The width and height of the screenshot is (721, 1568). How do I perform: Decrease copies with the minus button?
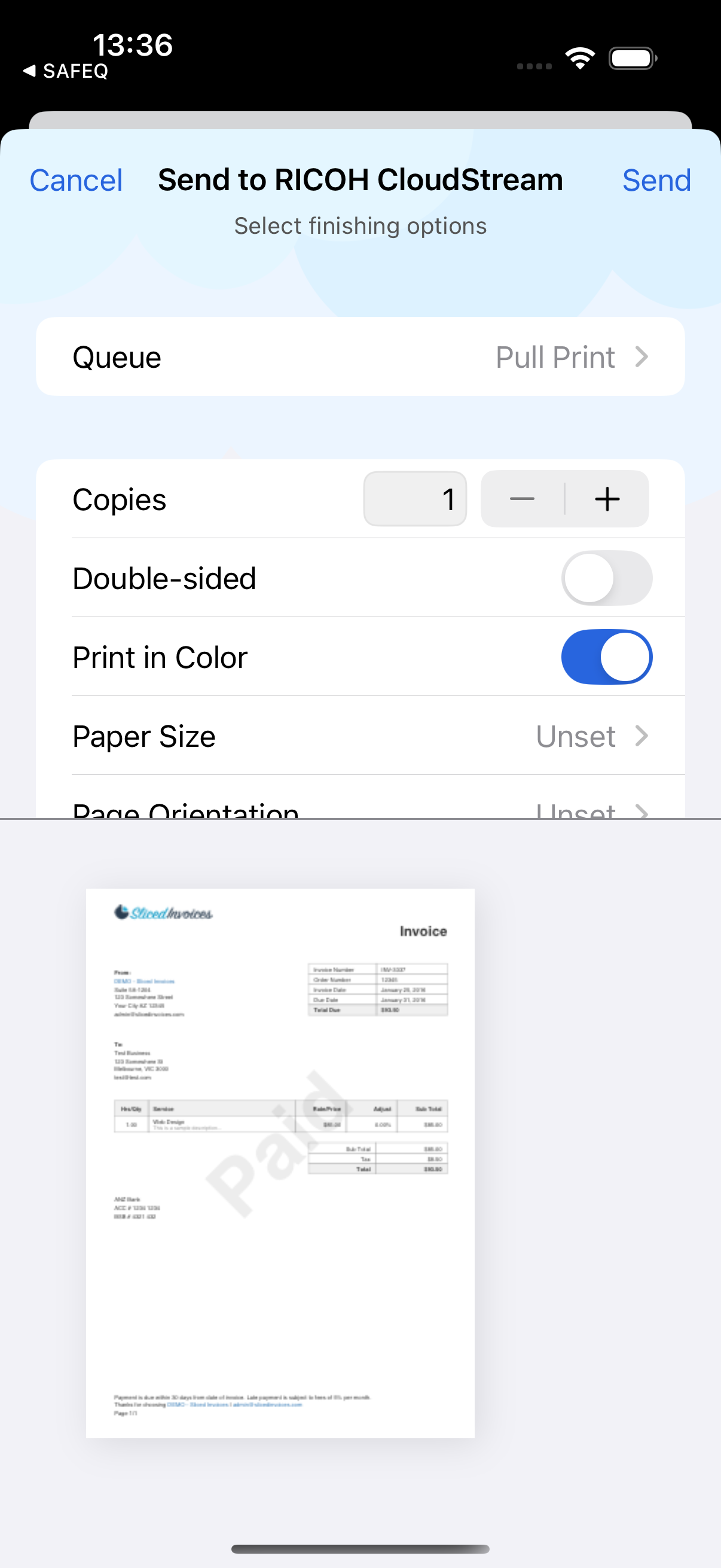coord(523,499)
